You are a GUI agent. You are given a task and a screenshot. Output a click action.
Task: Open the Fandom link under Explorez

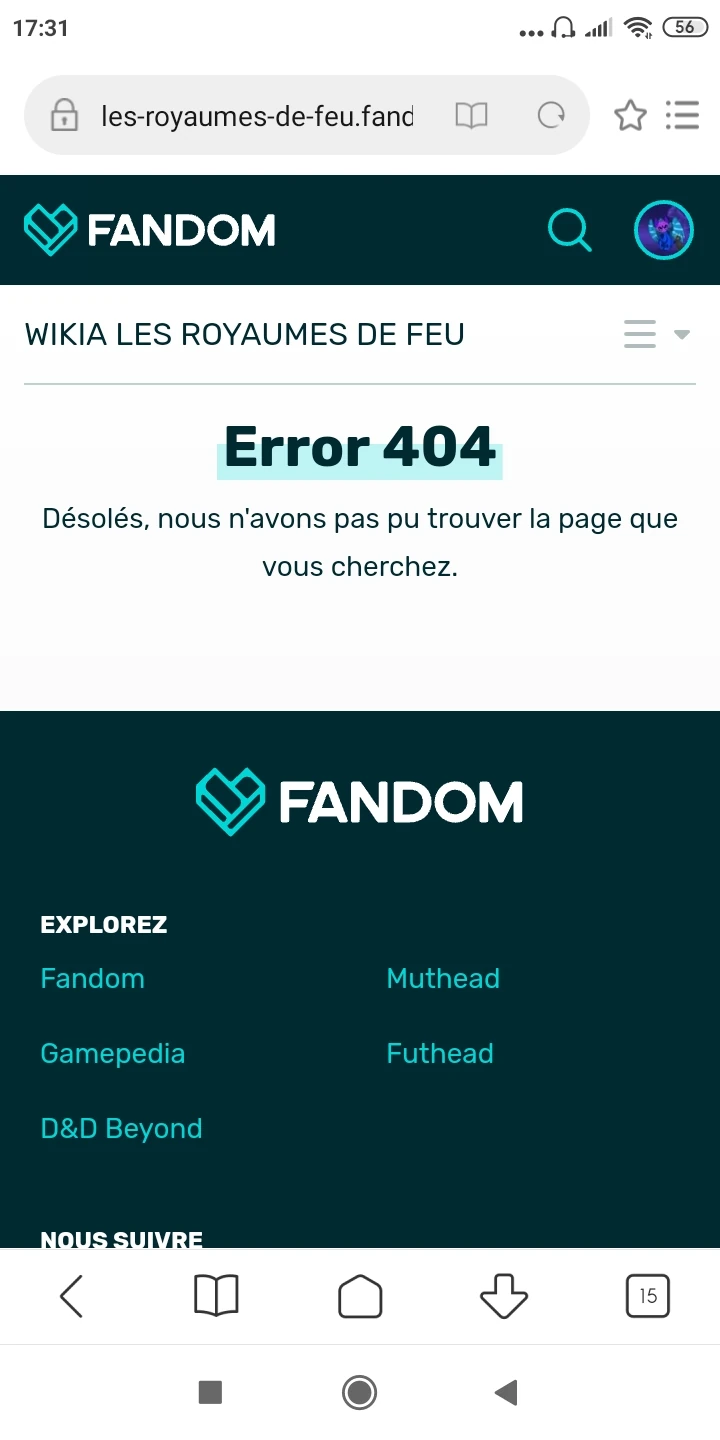pos(92,978)
